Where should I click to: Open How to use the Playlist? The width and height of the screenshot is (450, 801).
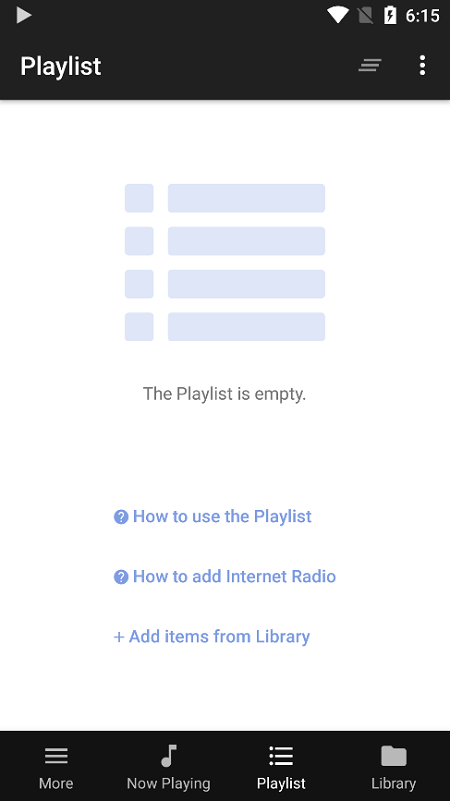[x=212, y=516]
